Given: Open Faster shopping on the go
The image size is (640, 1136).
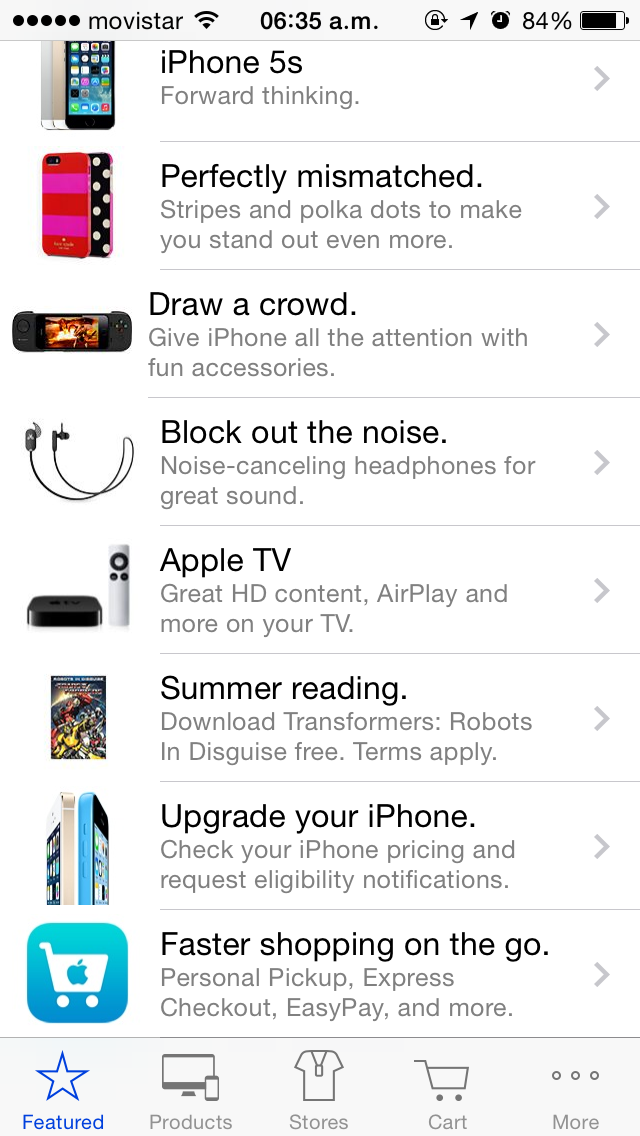Looking at the screenshot, I should coord(320,974).
